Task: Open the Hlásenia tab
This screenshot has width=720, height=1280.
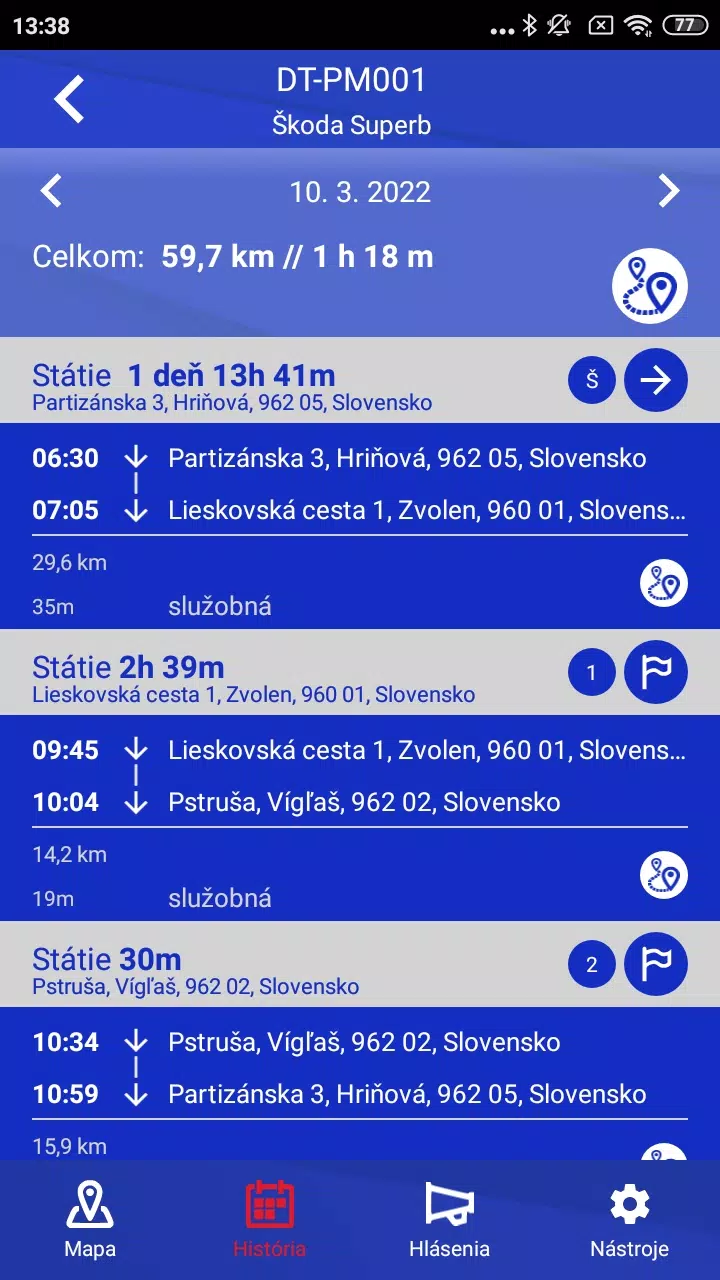Action: click(450, 1220)
